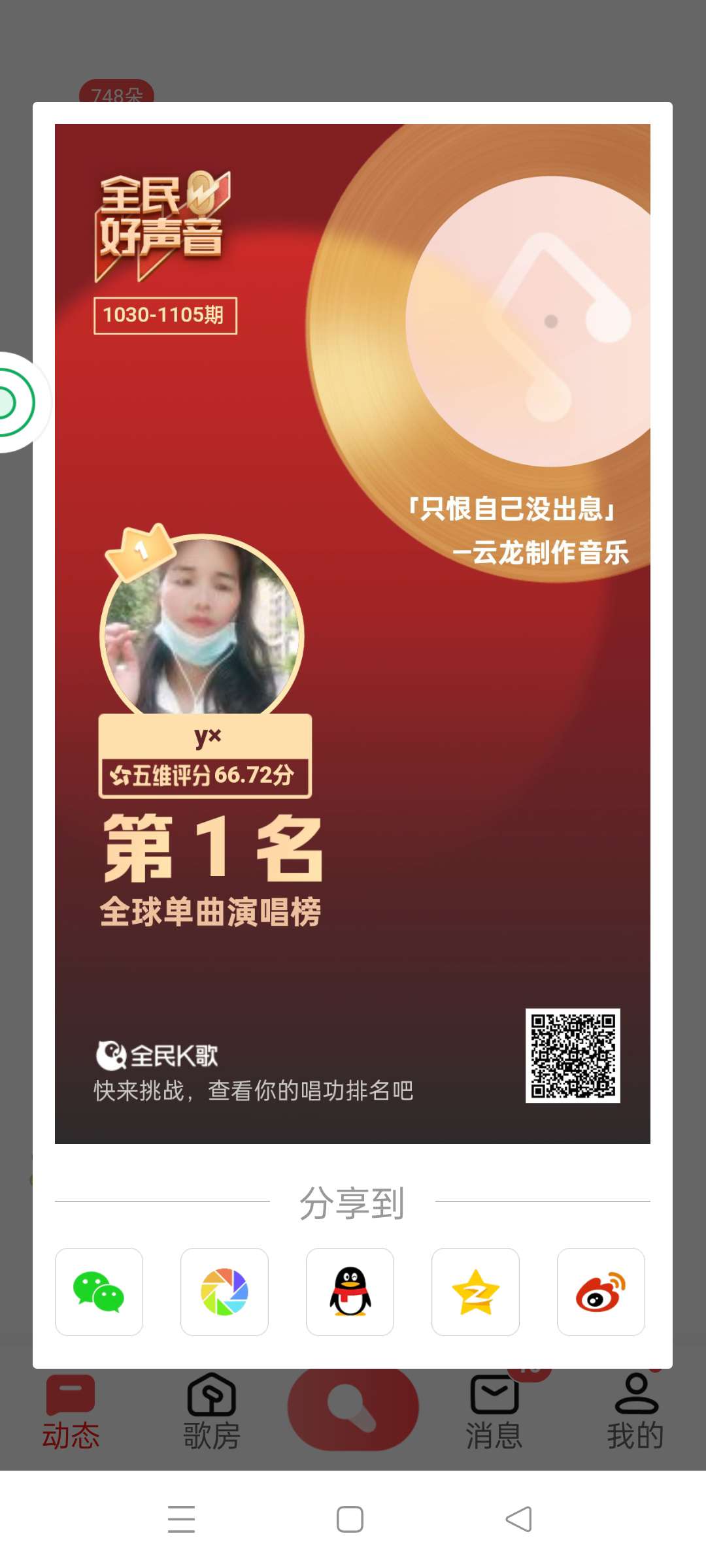
Task: Share to Qzone via the star icon
Action: click(x=475, y=1292)
